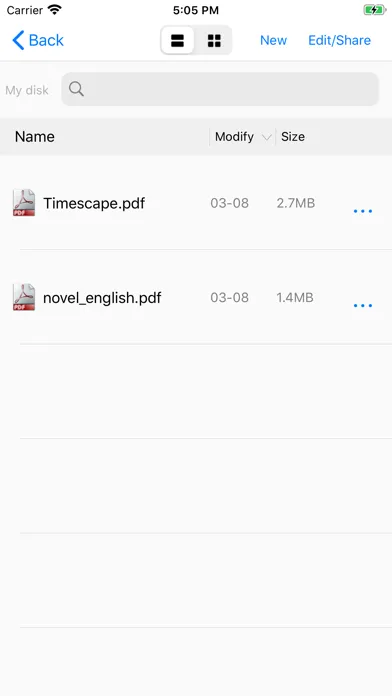Open the Edit/Share option
Image resolution: width=392 pixels, height=696 pixels.
pos(340,40)
